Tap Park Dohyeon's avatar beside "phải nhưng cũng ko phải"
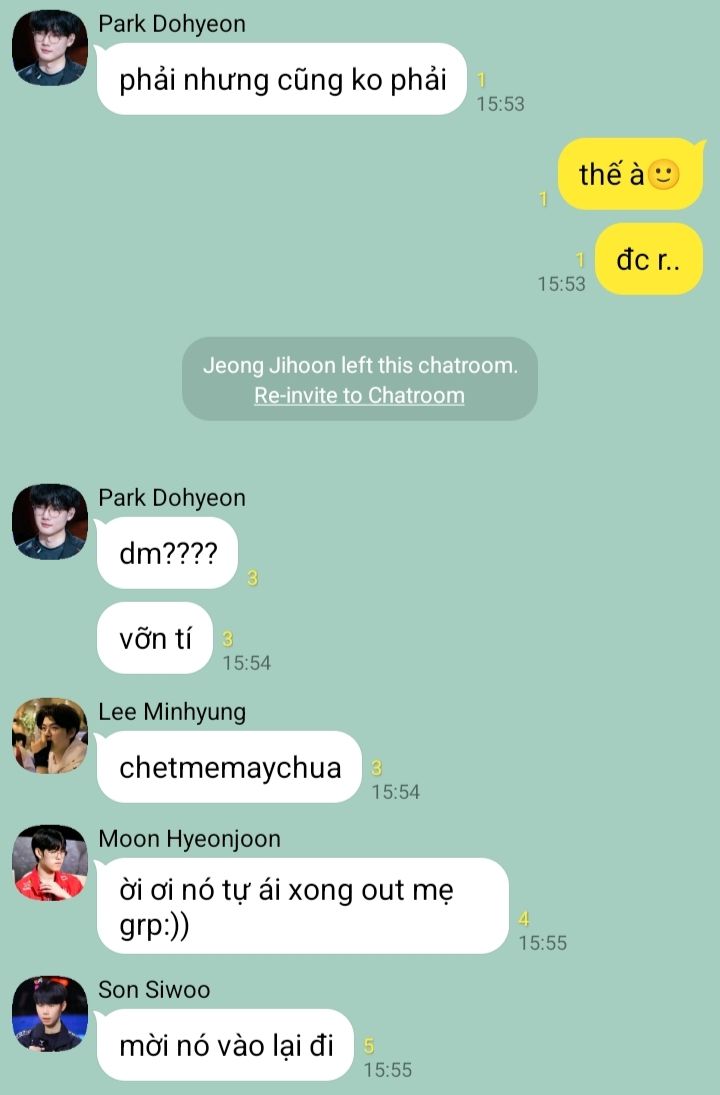Screen dimensions: 720x1095 [x=50, y=48]
